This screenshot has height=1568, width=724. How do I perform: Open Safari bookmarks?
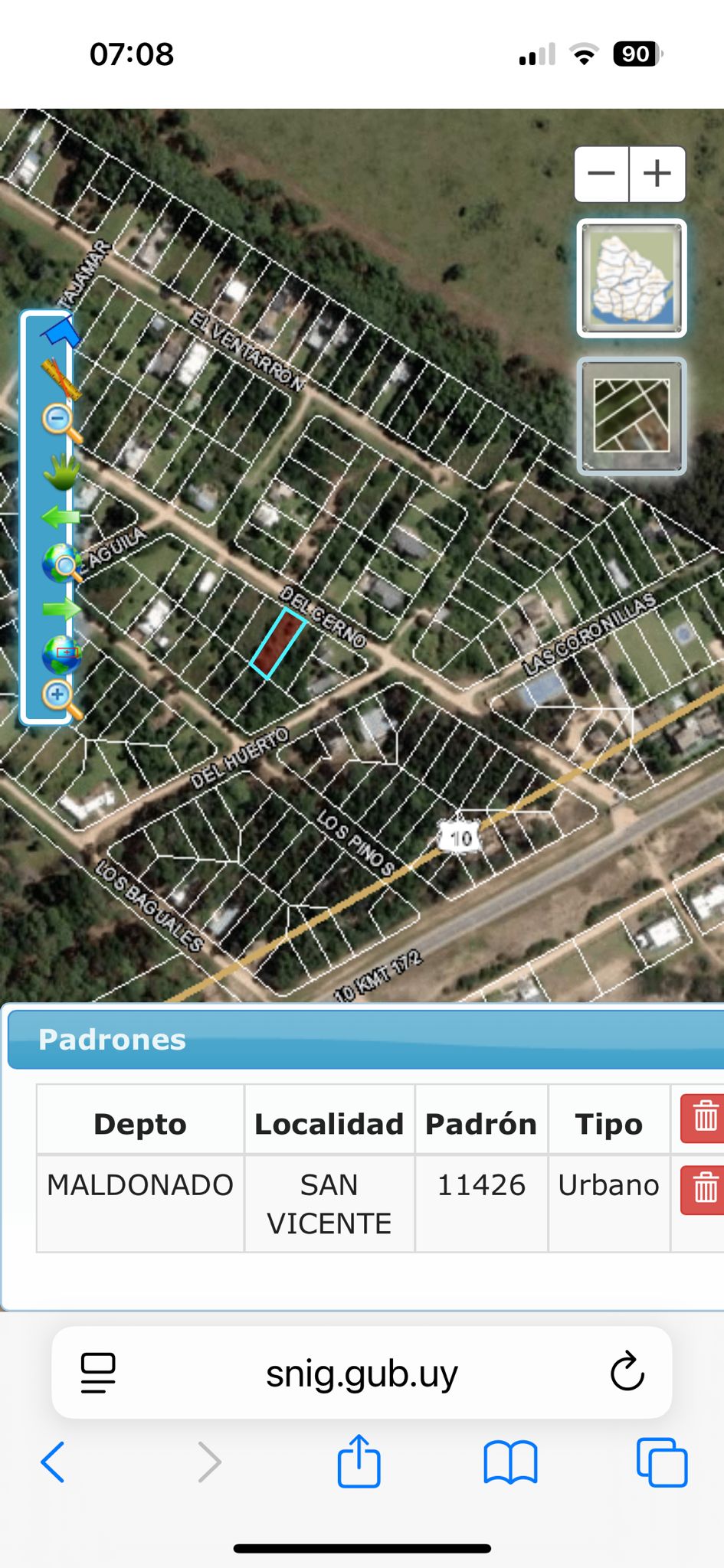point(510,1462)
